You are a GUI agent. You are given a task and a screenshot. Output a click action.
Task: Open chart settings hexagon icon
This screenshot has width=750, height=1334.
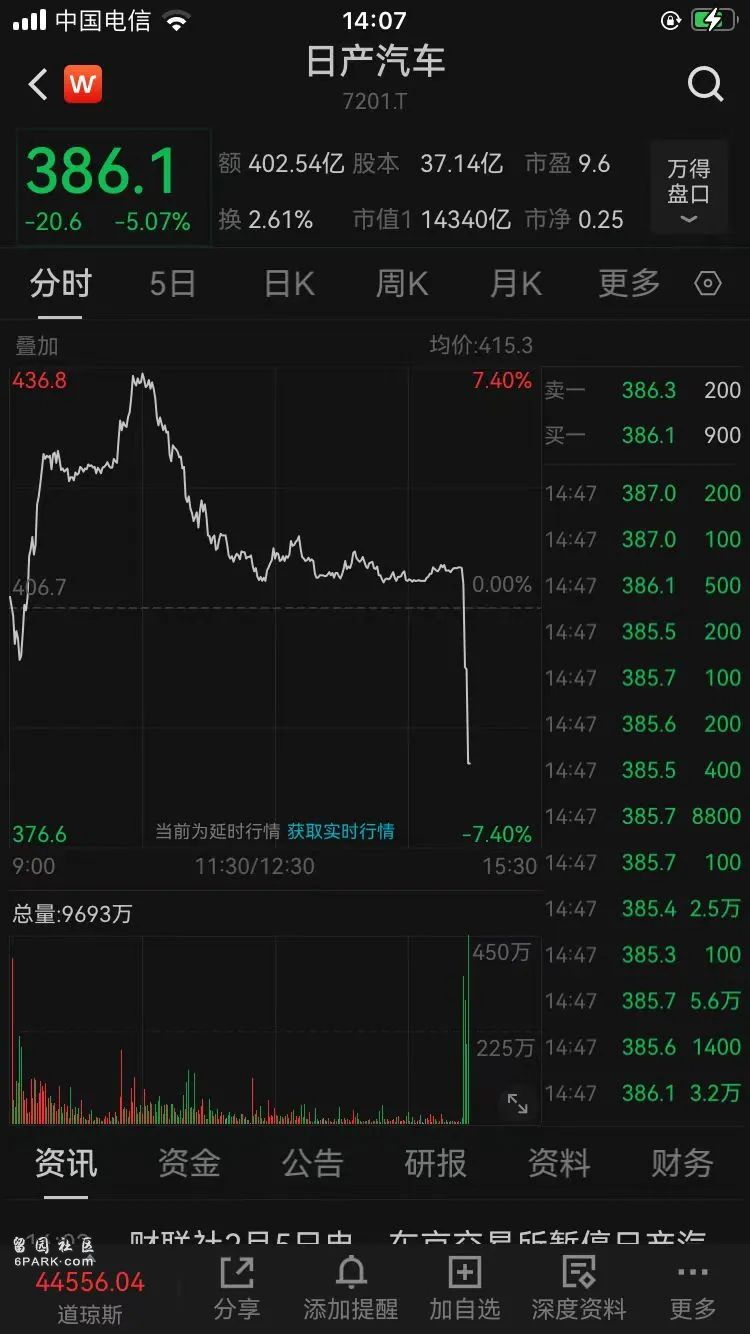click(x=708, y=284)
